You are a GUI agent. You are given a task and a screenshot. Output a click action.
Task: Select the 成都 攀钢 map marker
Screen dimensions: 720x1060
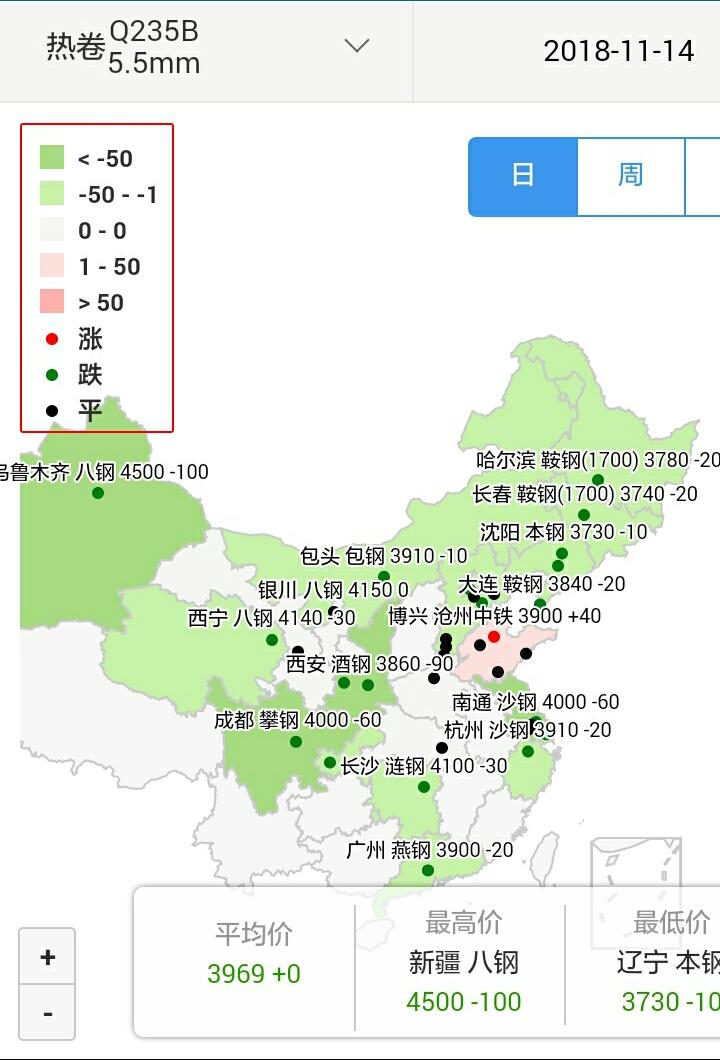tap(296, 741)
